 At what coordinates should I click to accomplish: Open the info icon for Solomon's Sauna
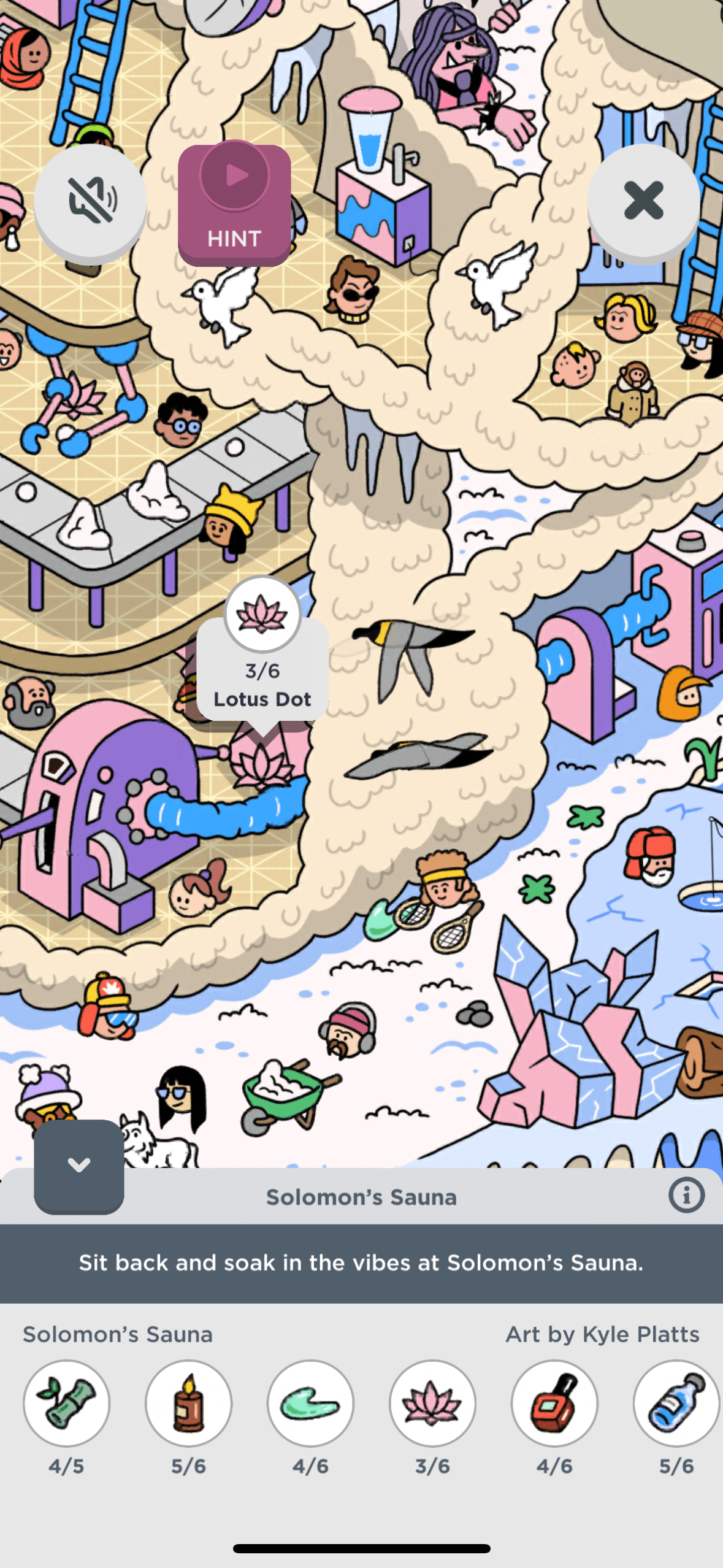[x=686, y=1195]
